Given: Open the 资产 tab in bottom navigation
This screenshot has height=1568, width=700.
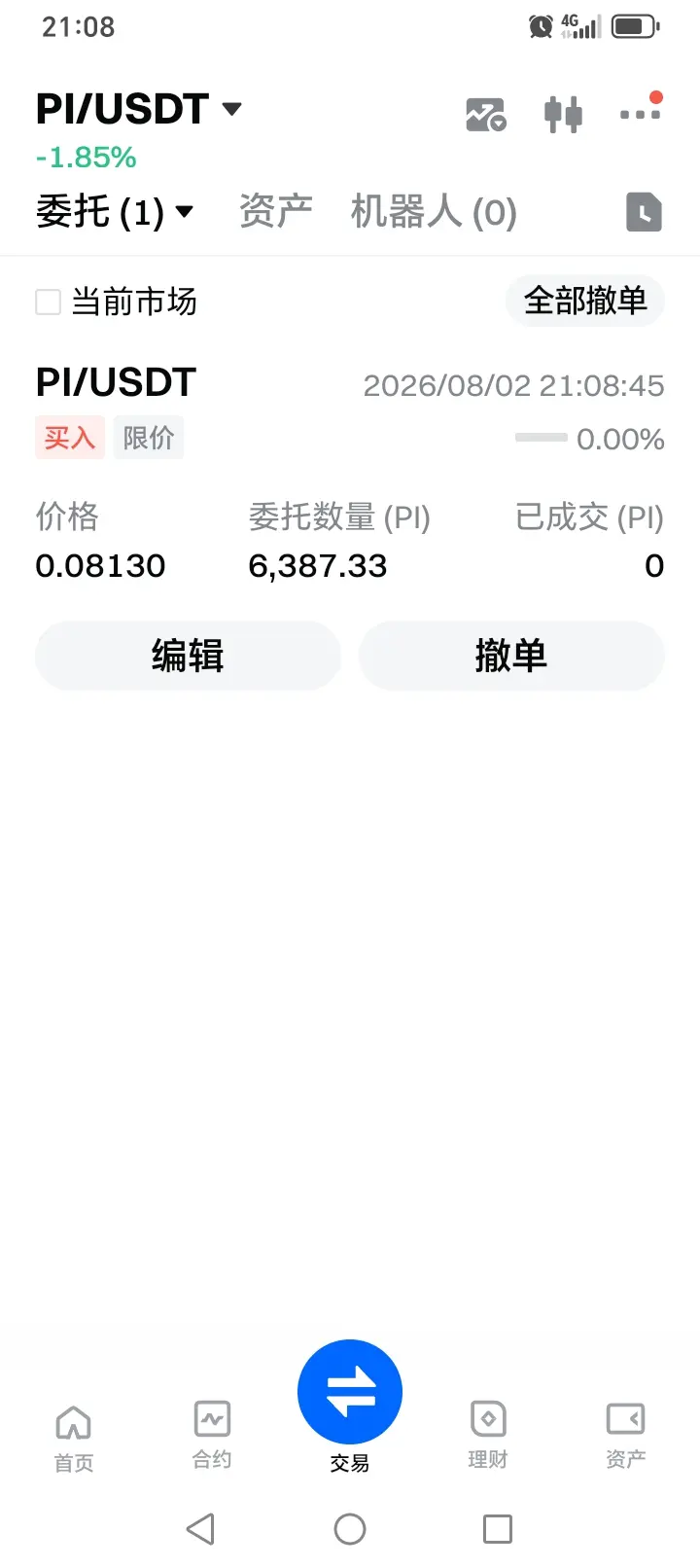Looking at the screenshot, I should [625, 1436].
